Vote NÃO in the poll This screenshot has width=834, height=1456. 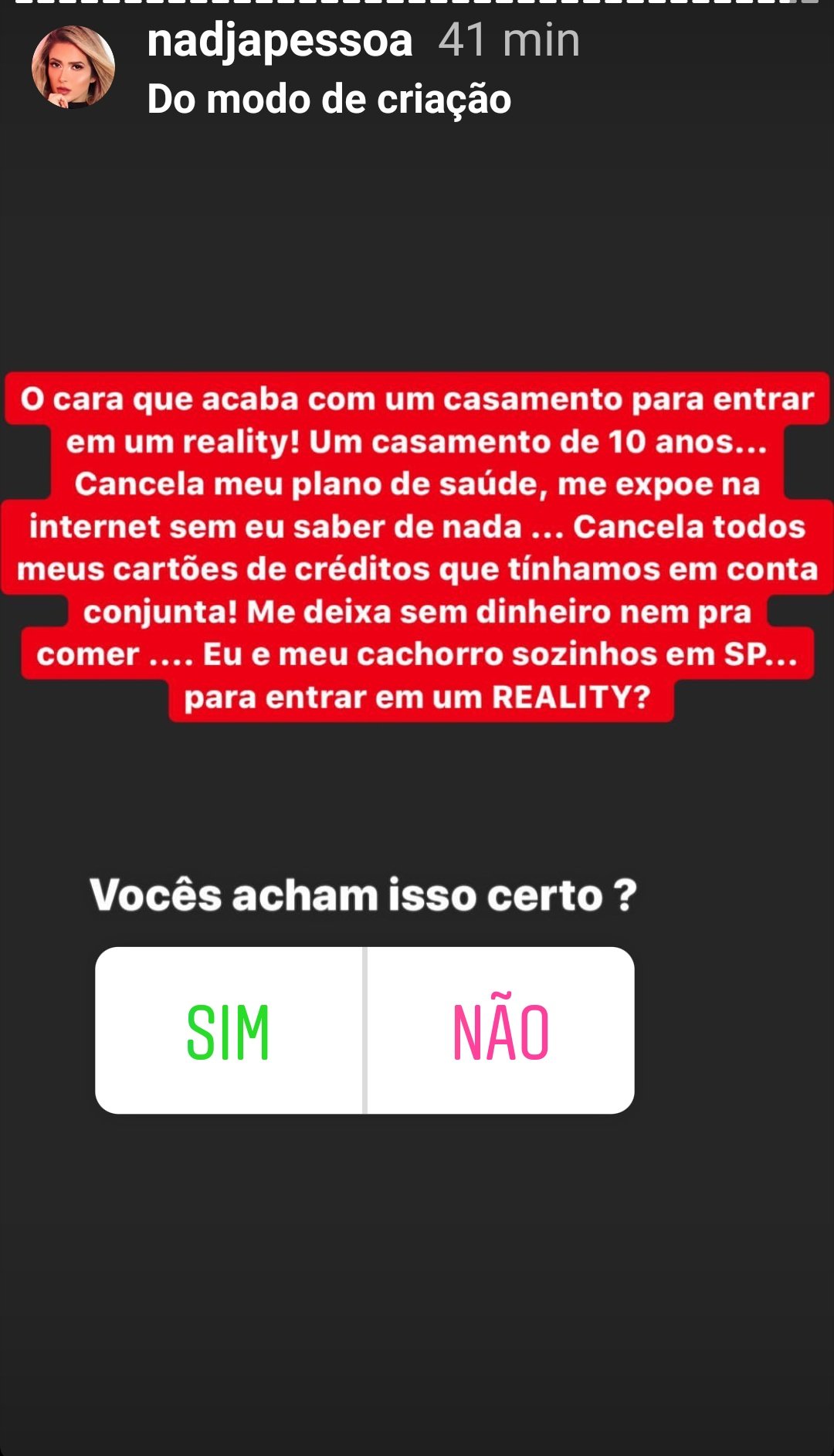point(500,1030)
